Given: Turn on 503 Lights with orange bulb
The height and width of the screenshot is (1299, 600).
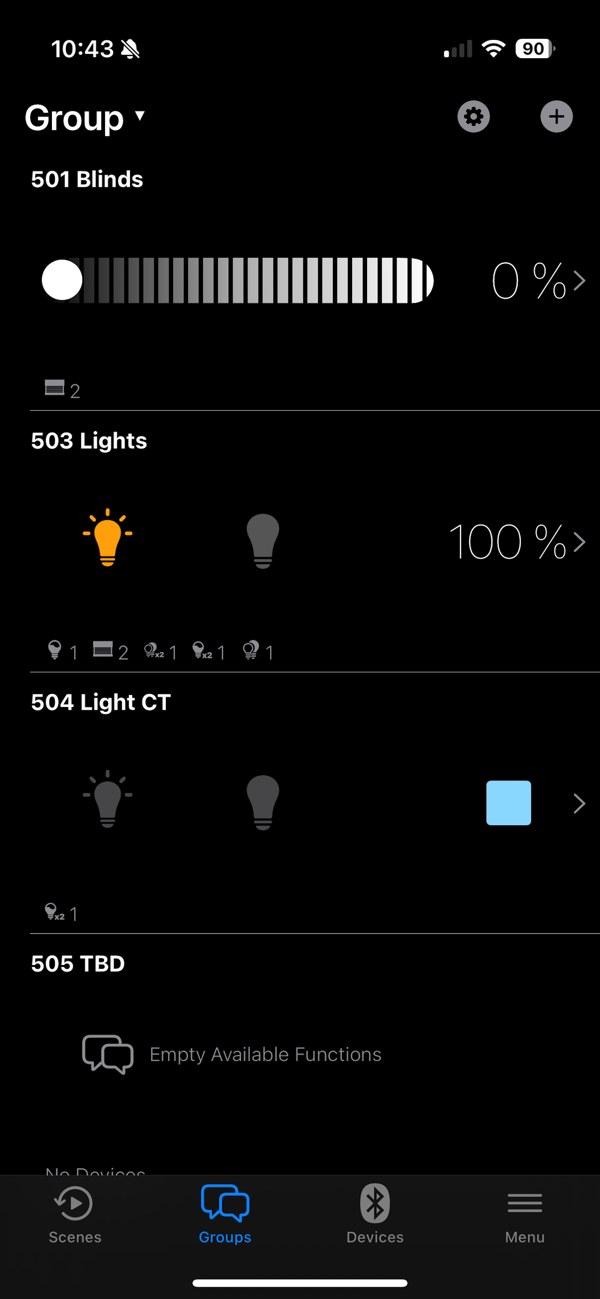Looking at the screenshot, I should [x=107, y=540].
